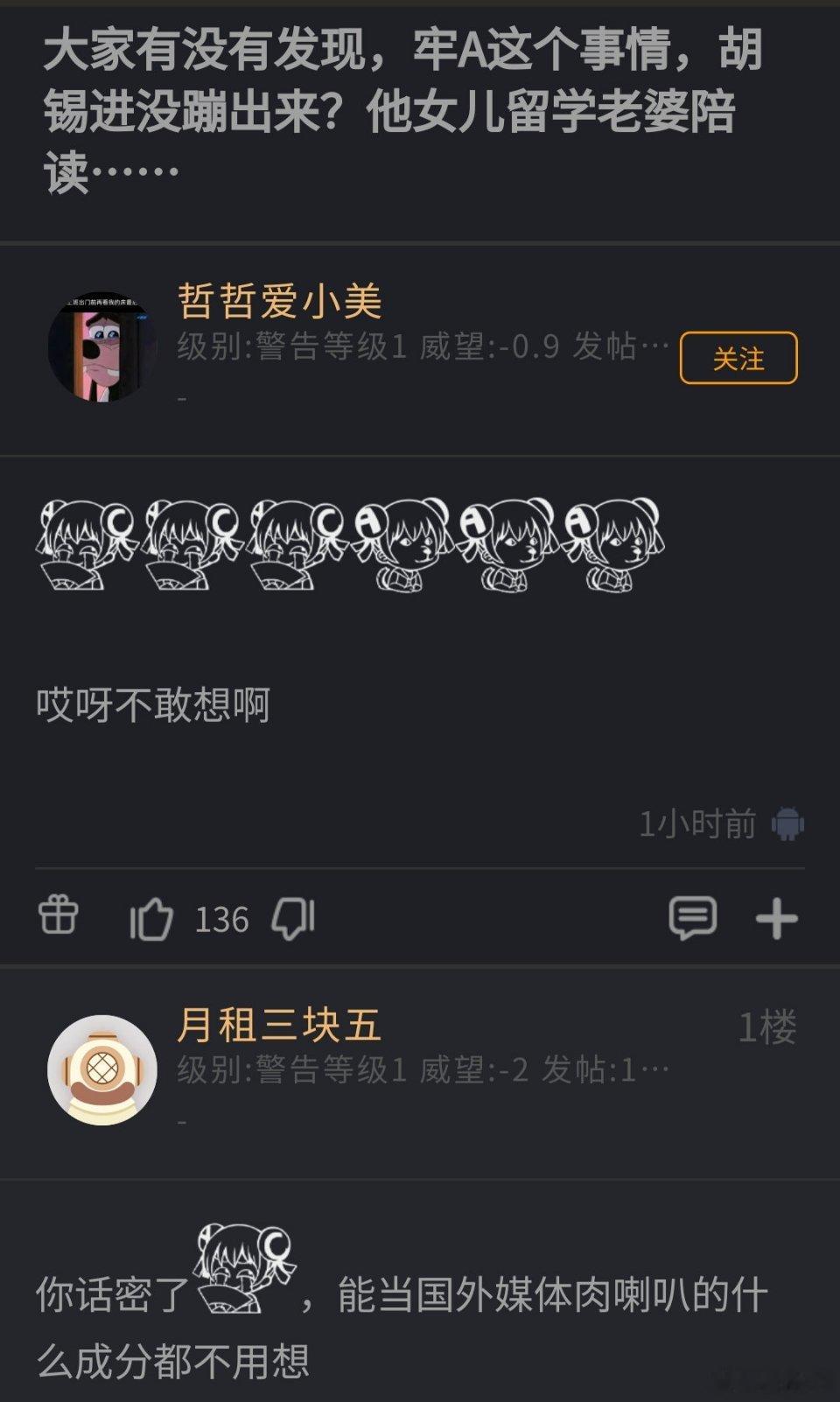This screenshot has height=1402, width=840.
Task: Tap the gift box icon below the post
Action: 58,917
